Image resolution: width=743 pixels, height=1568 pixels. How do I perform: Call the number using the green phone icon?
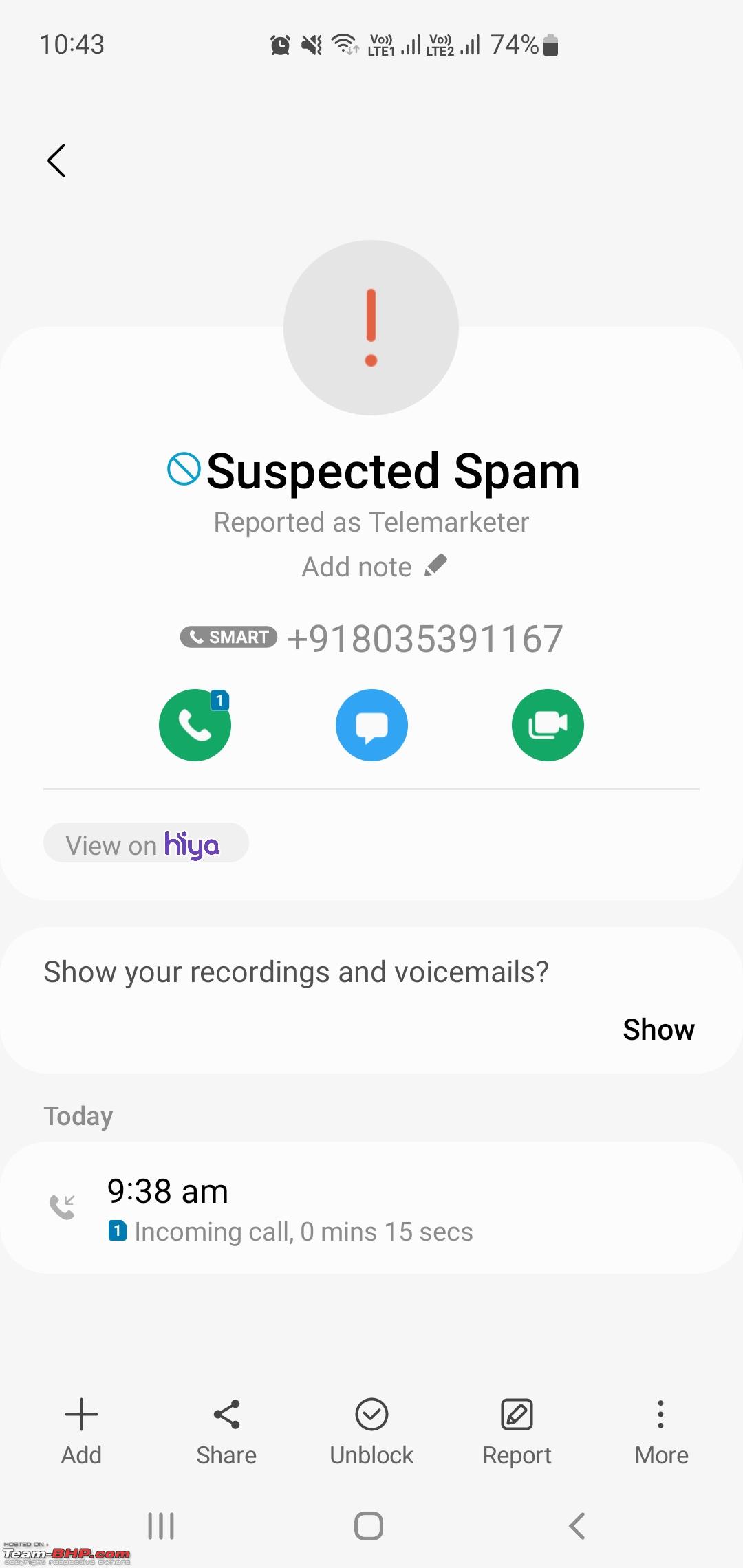[195, 725]
